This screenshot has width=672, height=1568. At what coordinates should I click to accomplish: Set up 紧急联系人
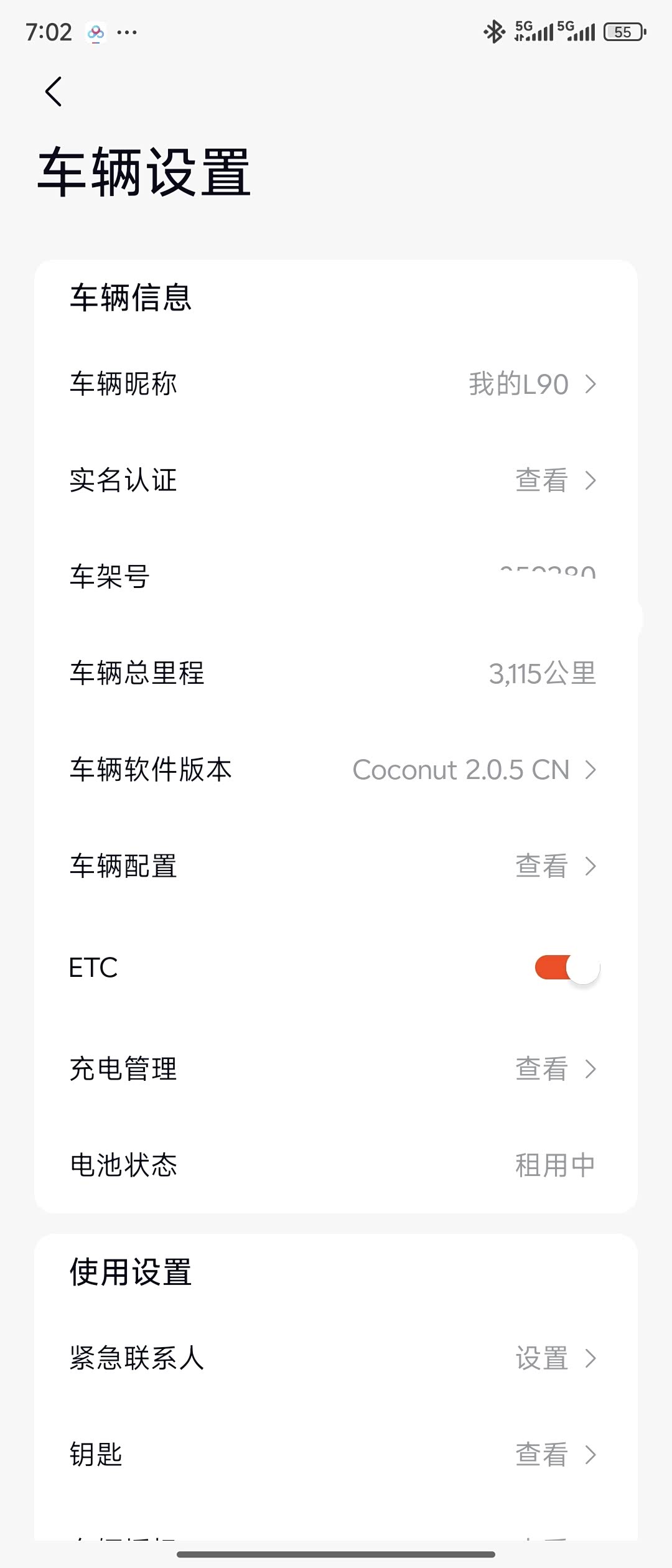click(336, 1358)
